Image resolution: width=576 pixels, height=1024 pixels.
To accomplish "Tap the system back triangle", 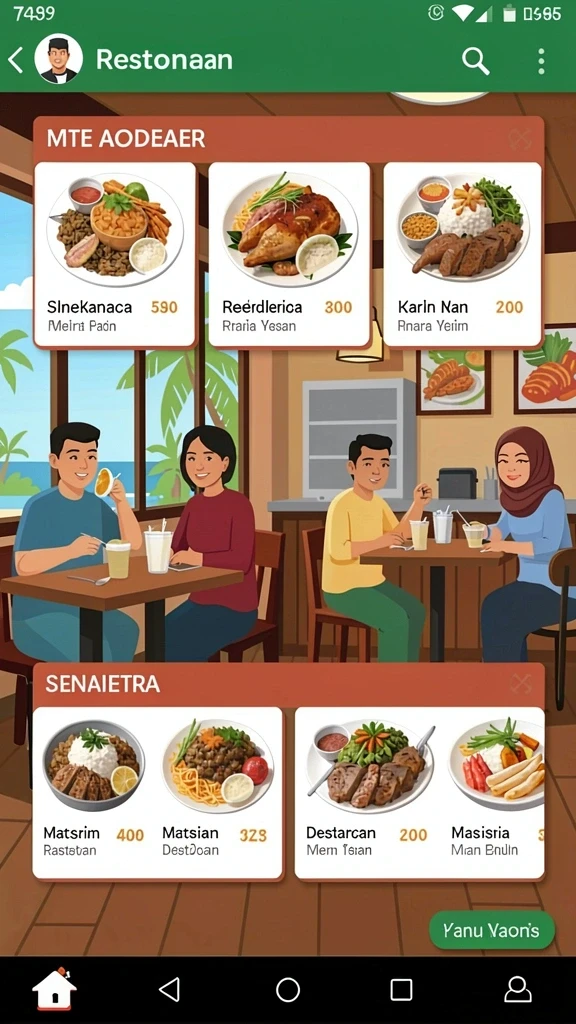I will (170, 990).
